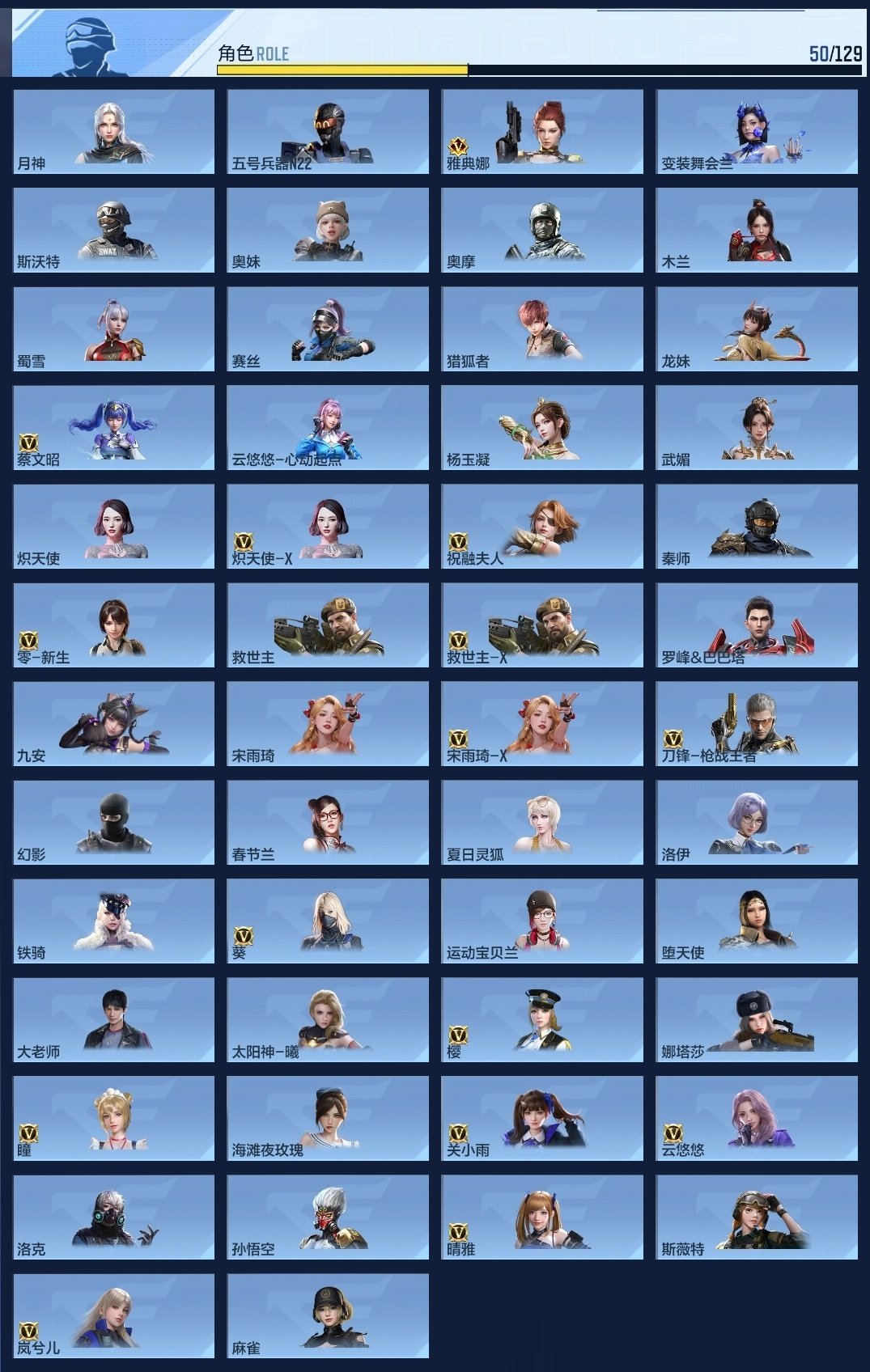
Task: Select the 木兰 character
Action: 757,230
